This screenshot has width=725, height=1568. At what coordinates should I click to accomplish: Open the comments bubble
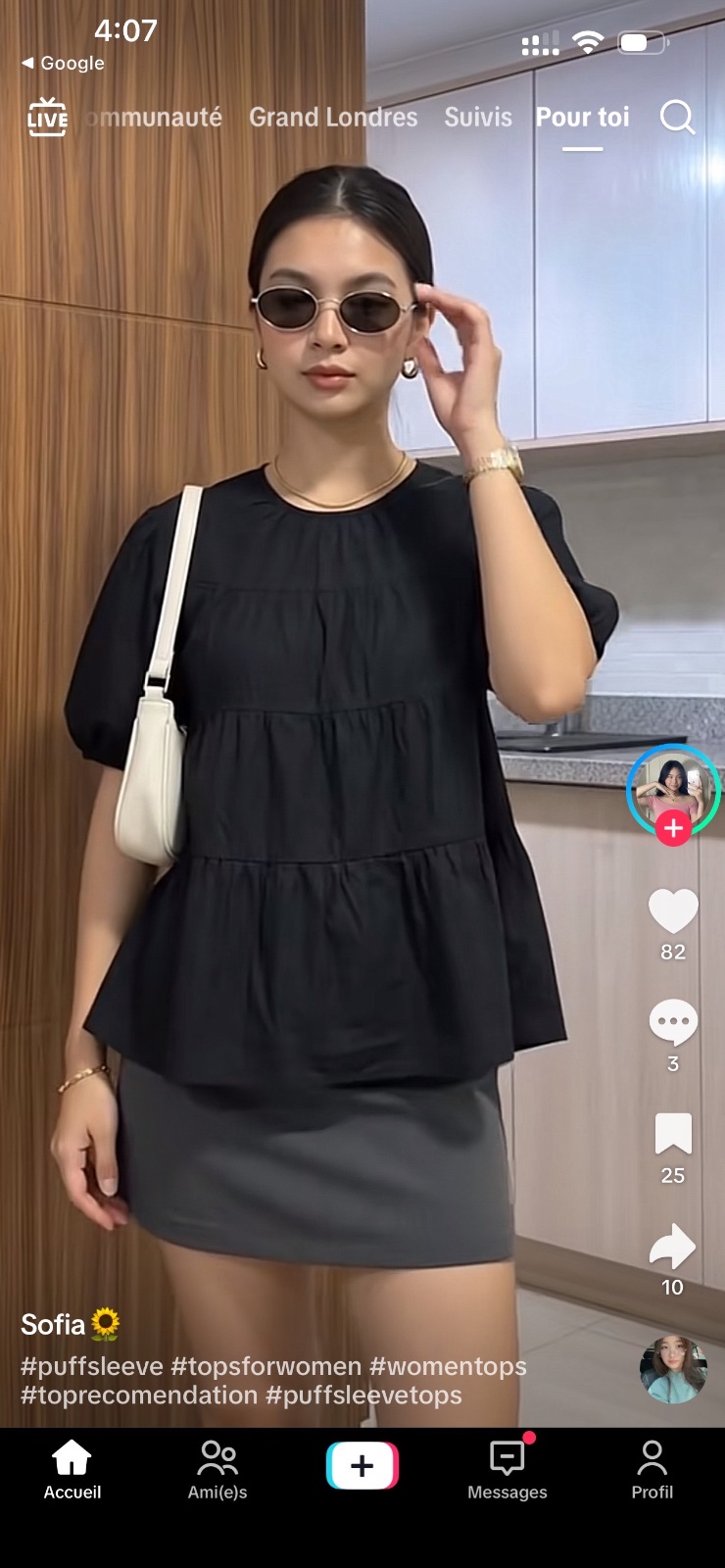[x=673, y=1023]
